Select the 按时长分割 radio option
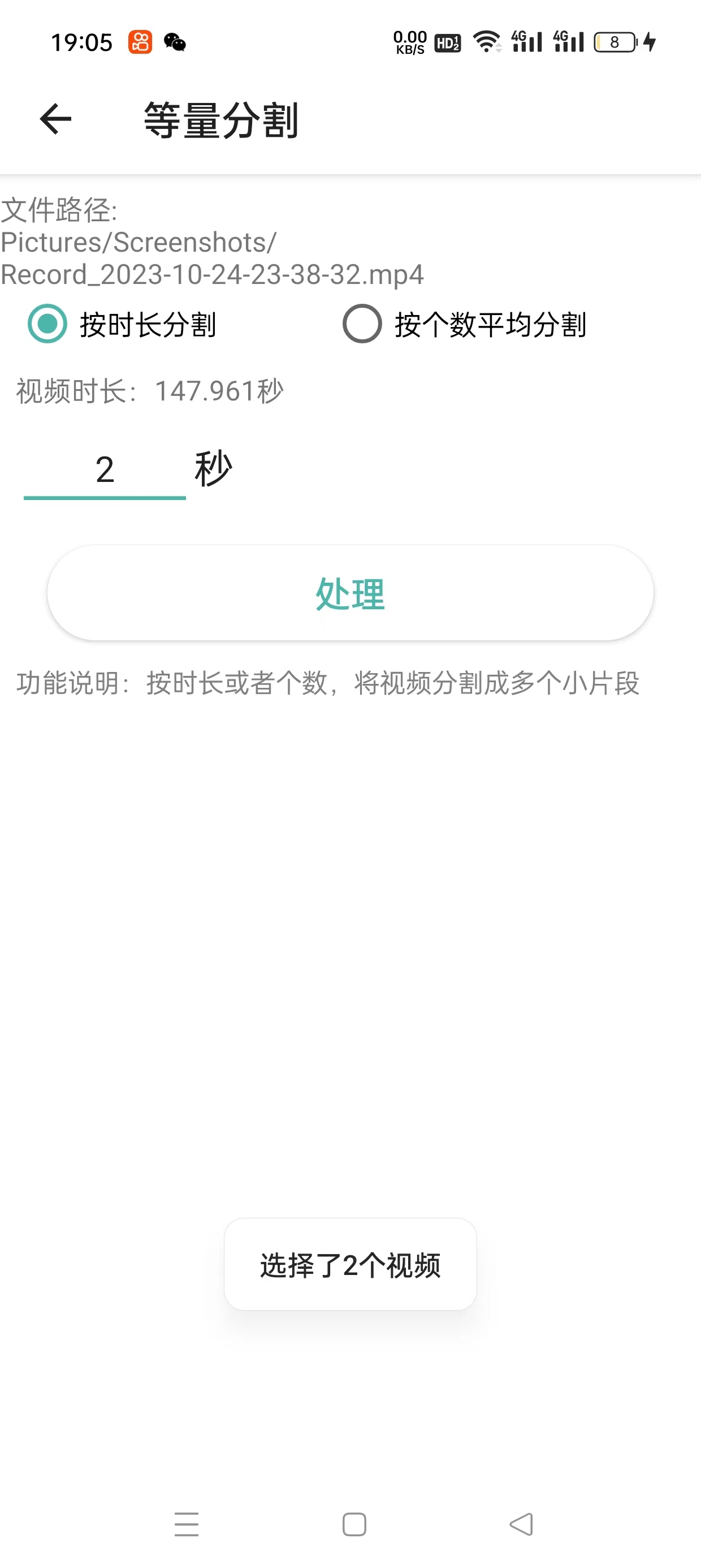701x1568 pixels. pyautogui.click(x=47, y=325)
